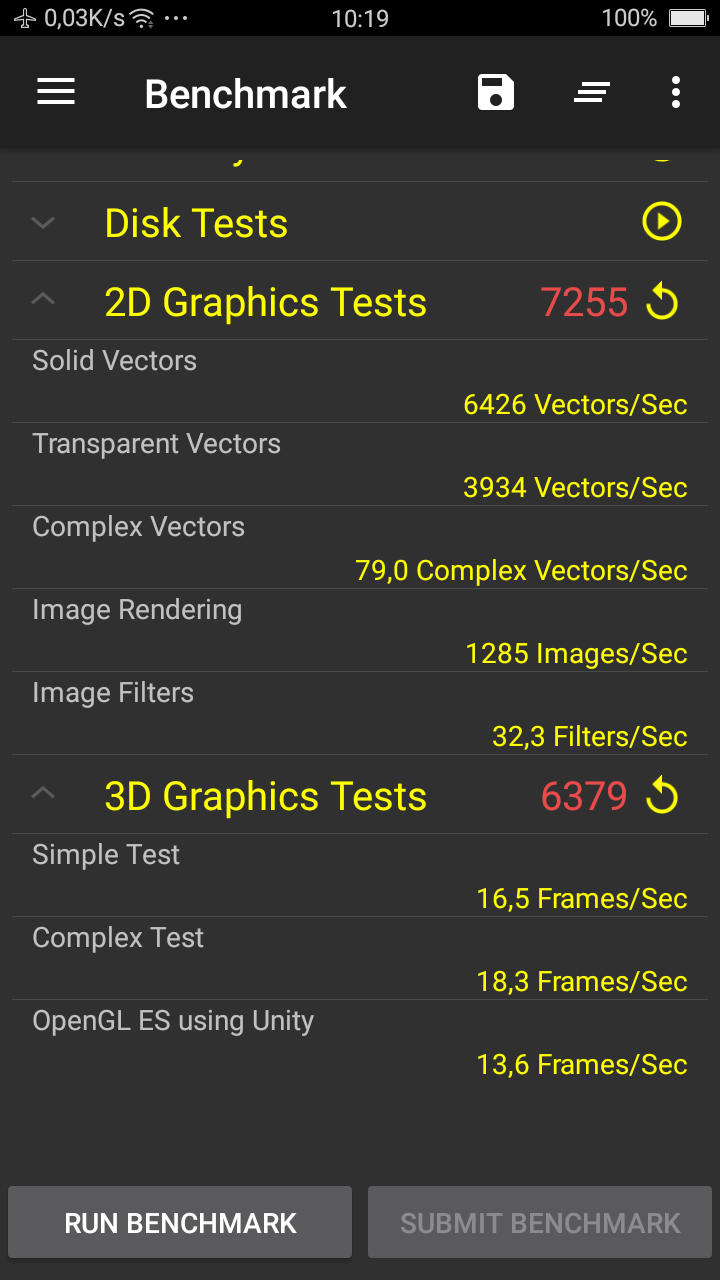Open the sort/filter list icon
720x1280 pixels.
point(592,93)
